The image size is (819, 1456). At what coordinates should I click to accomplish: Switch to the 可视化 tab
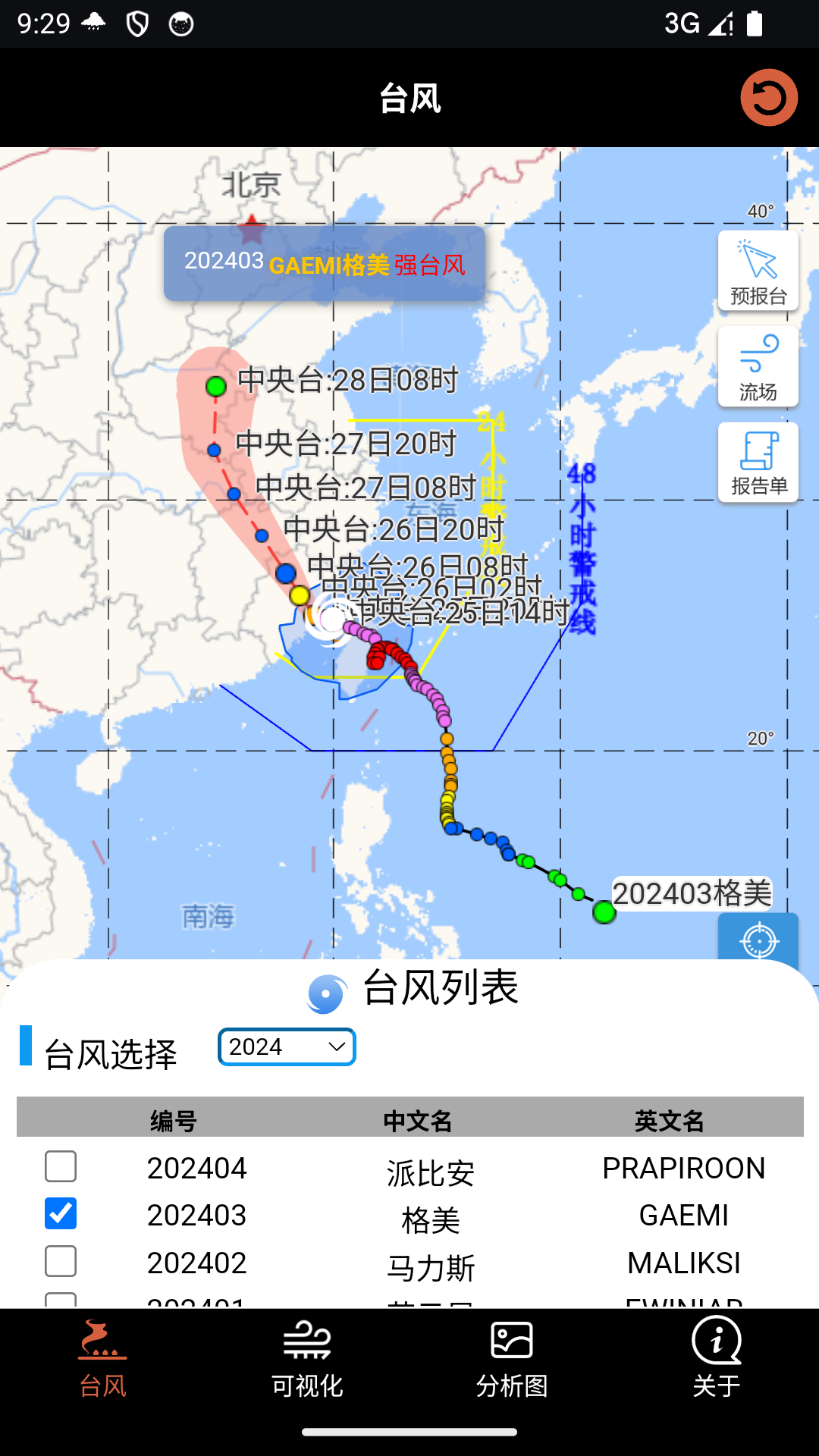tap(307, 1358)
